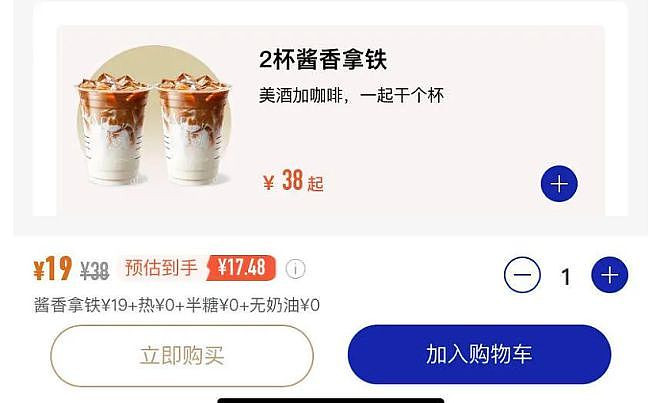Show info about 预估到手 price
The height and width of the screenshot is (403, 660).
[295, 269]
